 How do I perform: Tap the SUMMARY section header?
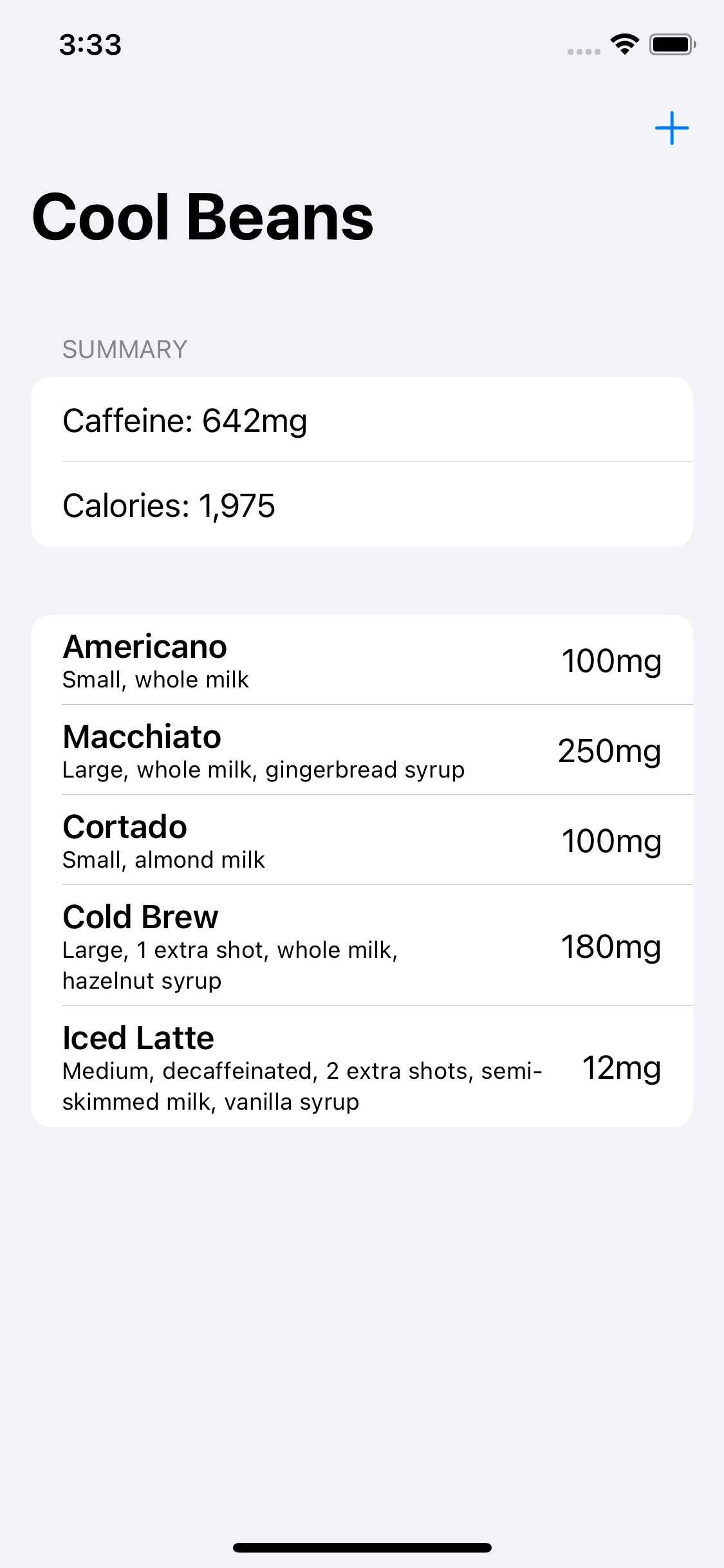click(x=124, y=349)
